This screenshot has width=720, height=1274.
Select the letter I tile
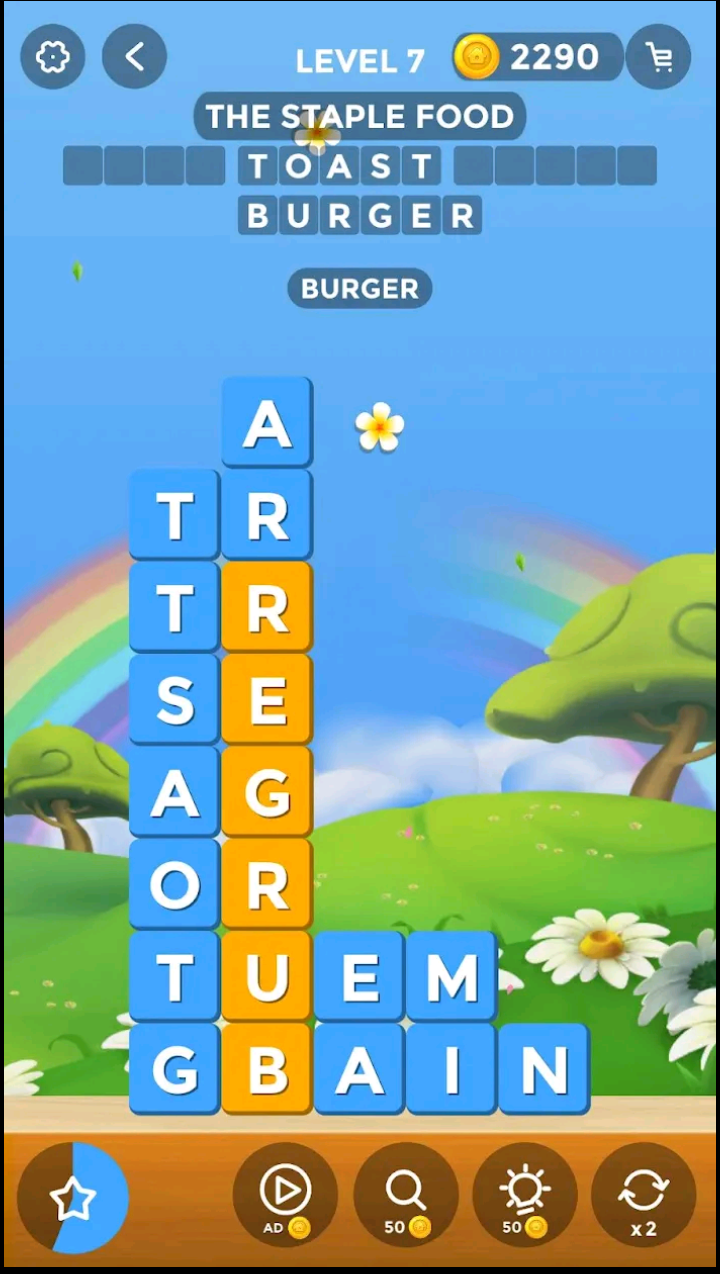coord(451,1068)
